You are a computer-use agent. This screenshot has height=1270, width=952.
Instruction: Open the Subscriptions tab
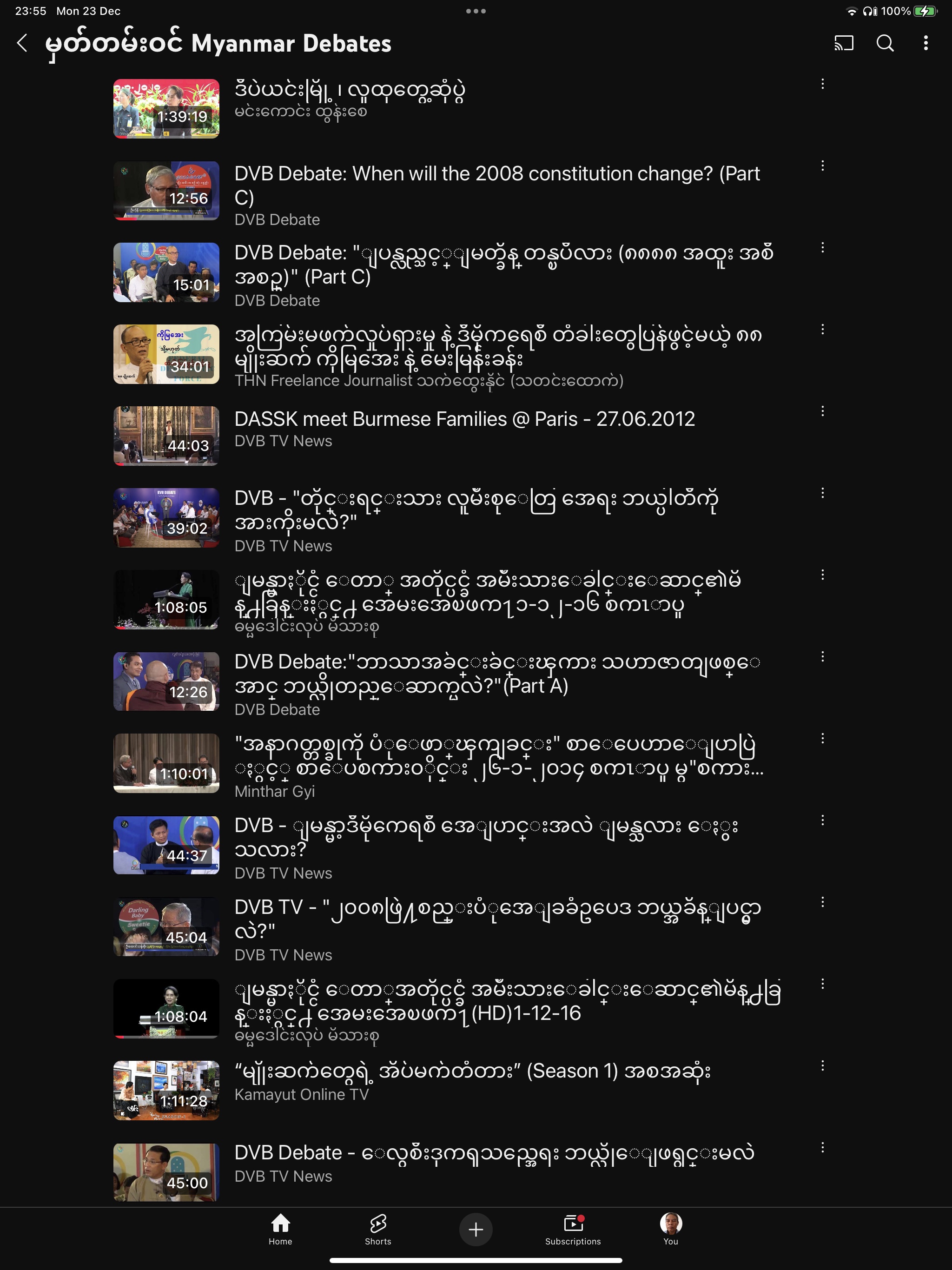(573, 1229)
